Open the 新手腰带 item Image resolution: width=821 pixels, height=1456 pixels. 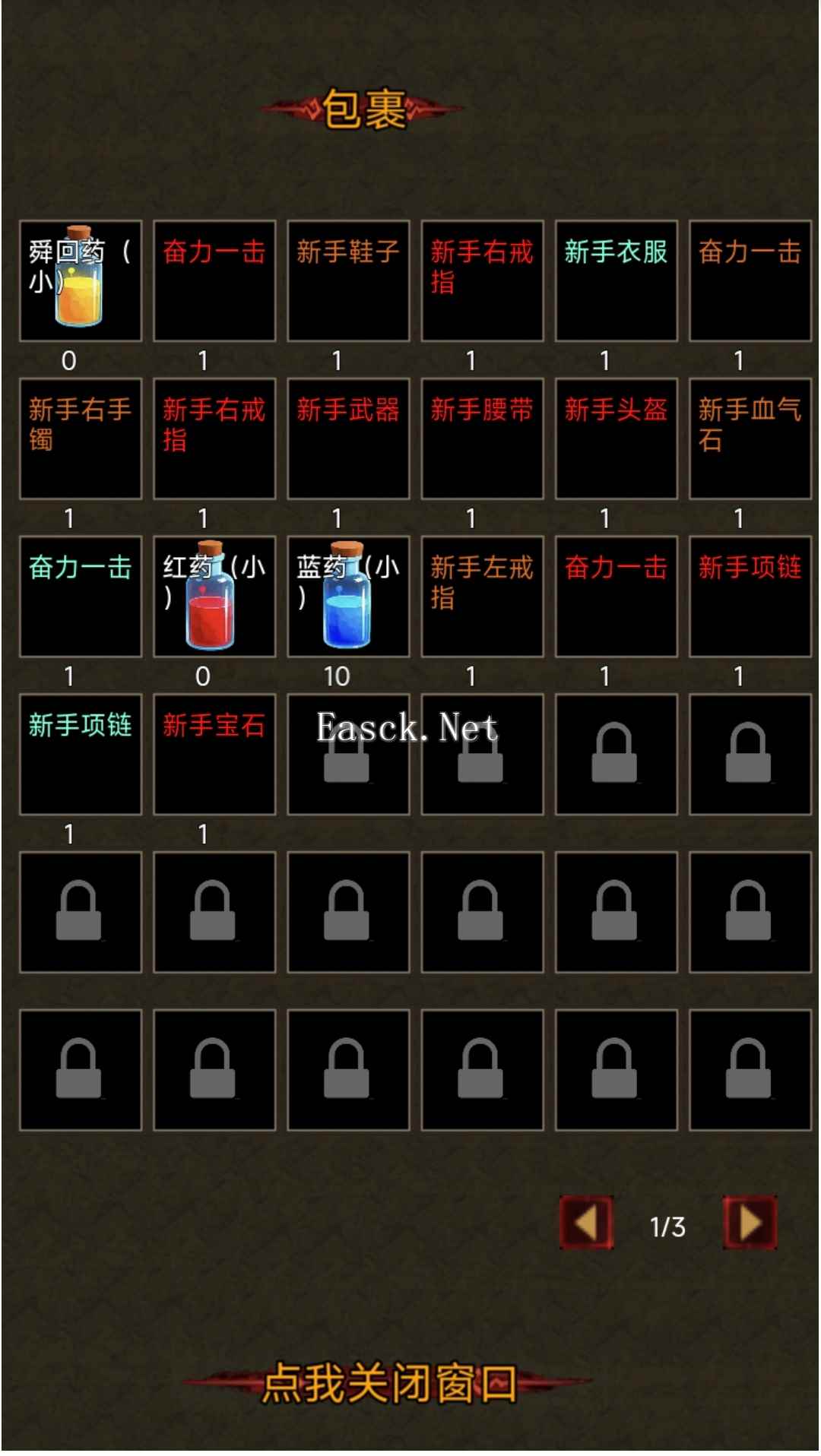[482, 438]
